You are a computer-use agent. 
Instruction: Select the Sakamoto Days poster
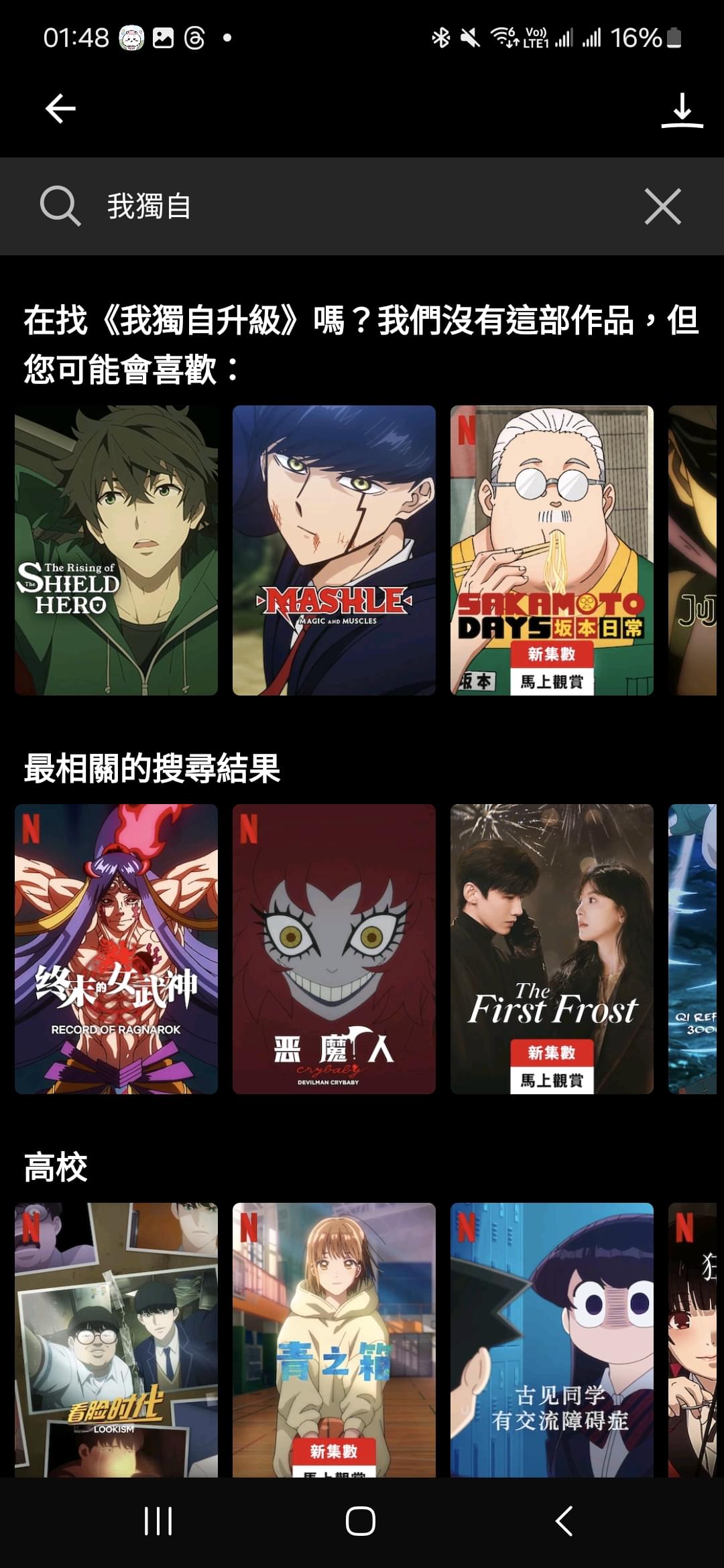552,550
